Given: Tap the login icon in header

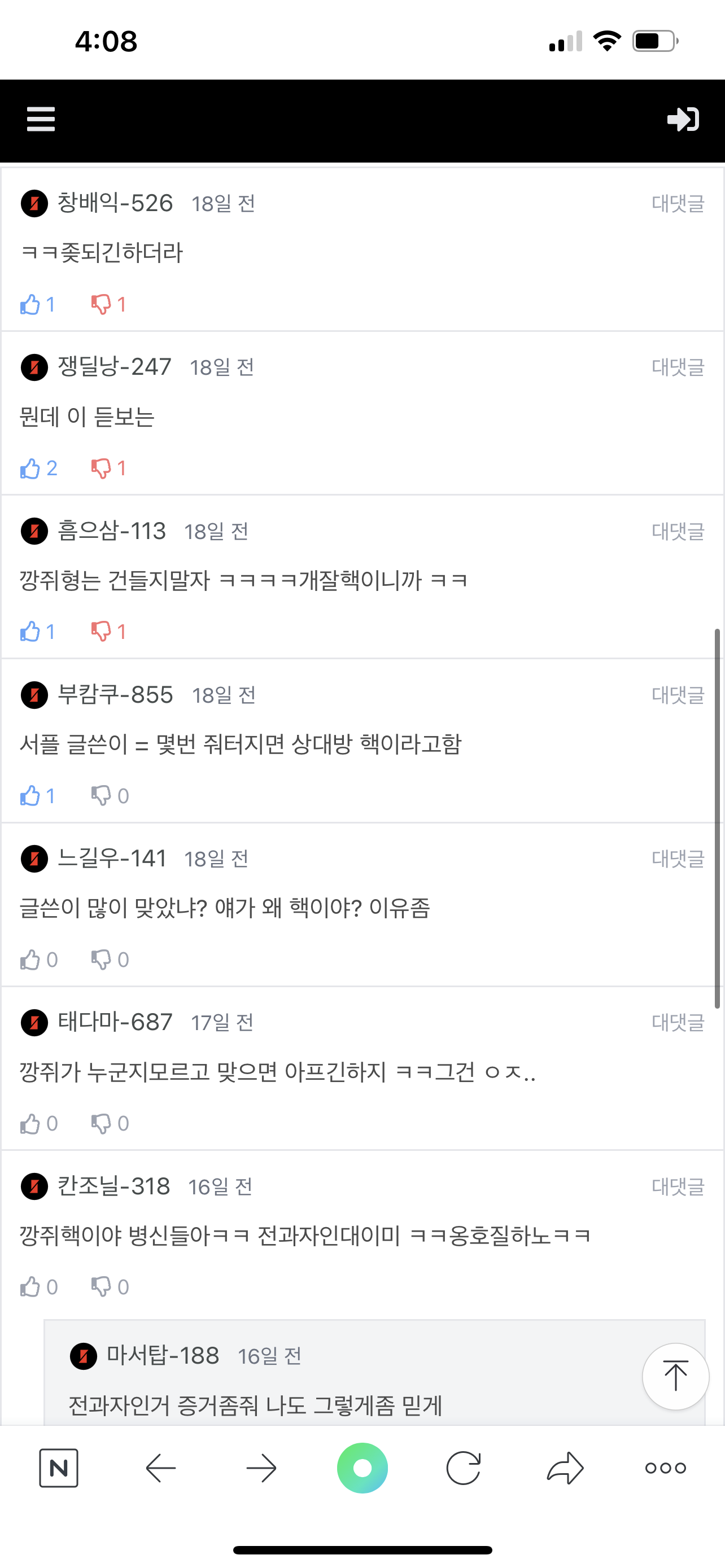Looking at the screenshot, I should [x=683, y=119].
